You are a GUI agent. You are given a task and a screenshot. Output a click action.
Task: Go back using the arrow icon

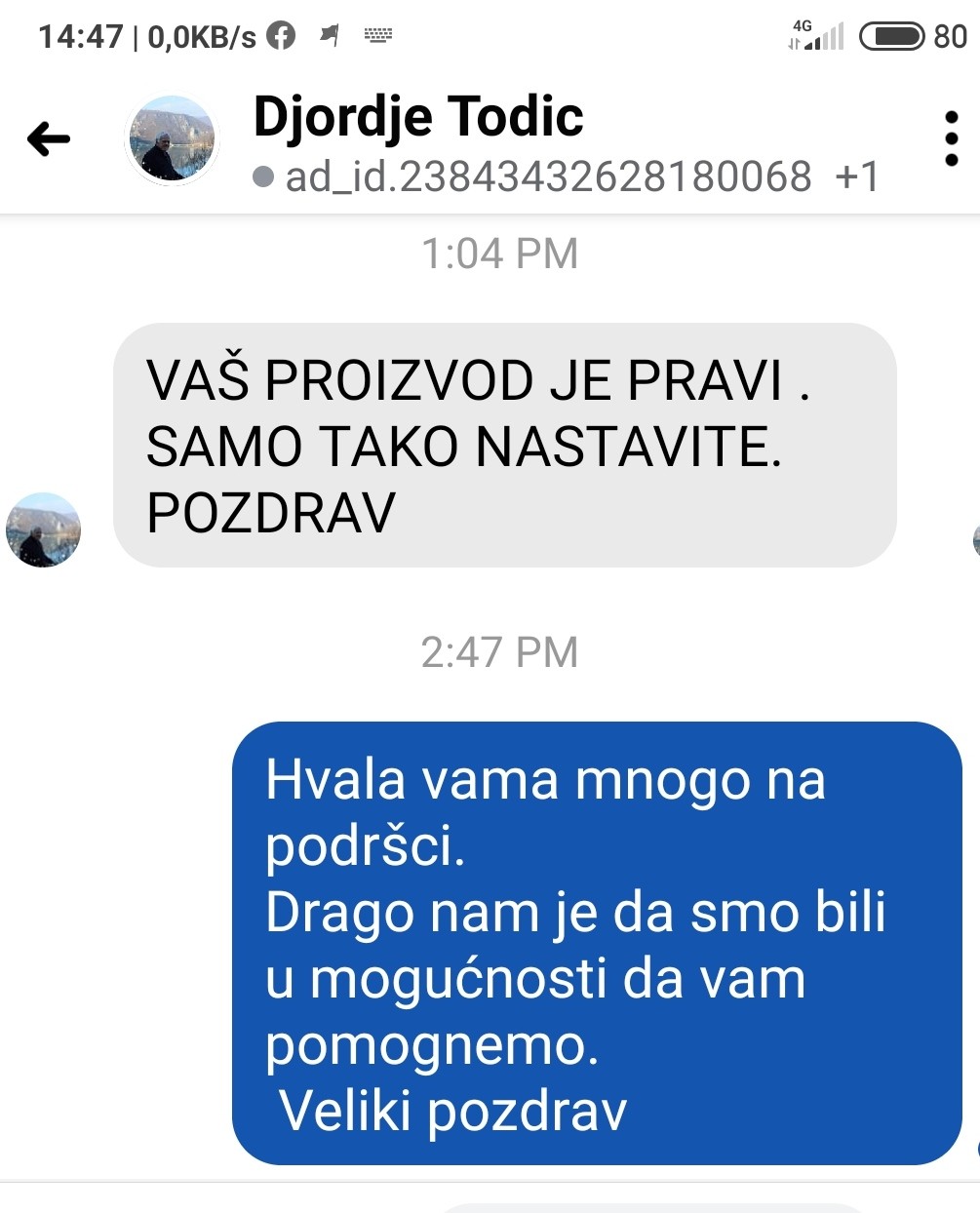click(x=49, y=139)
